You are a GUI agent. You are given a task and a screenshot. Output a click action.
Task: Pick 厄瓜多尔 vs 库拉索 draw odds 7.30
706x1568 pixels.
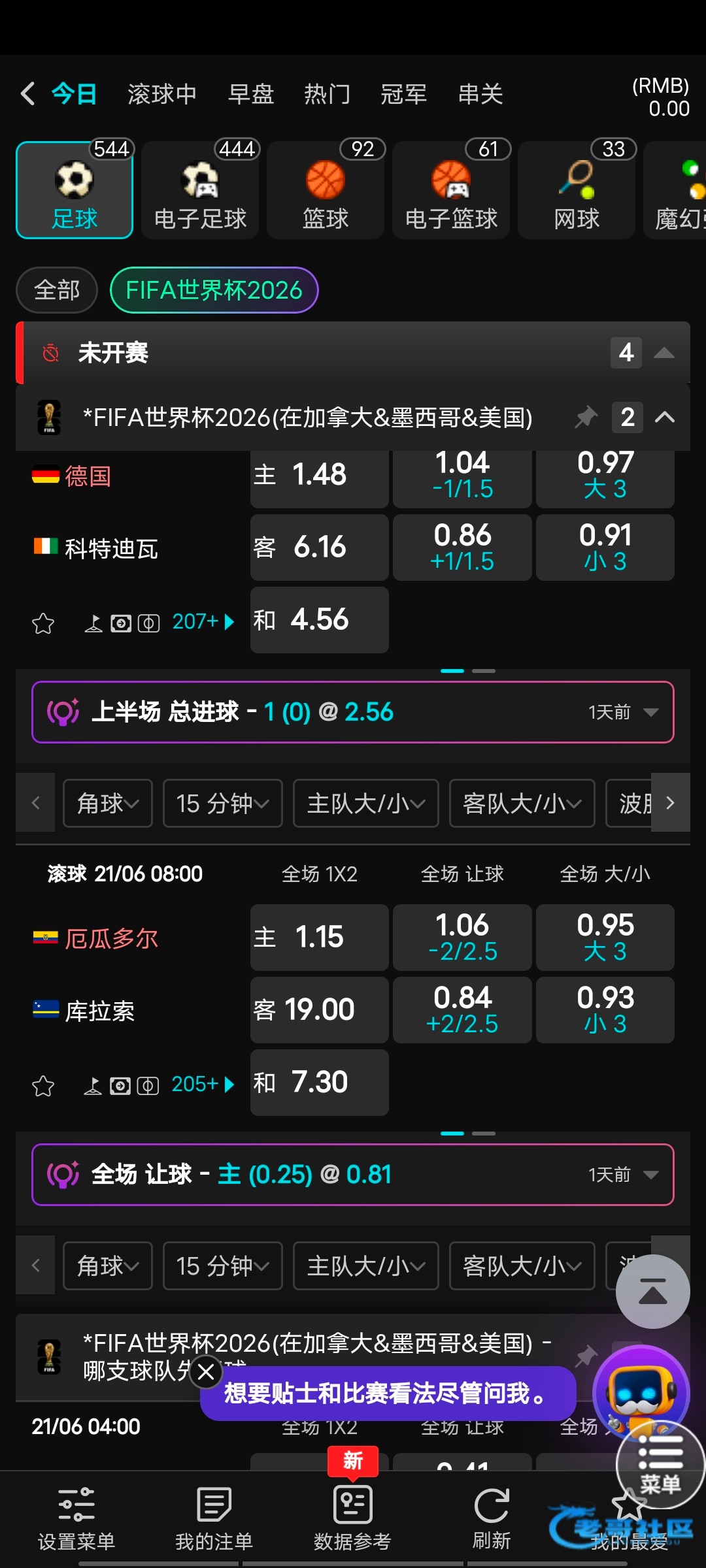tap(320, 1082)
